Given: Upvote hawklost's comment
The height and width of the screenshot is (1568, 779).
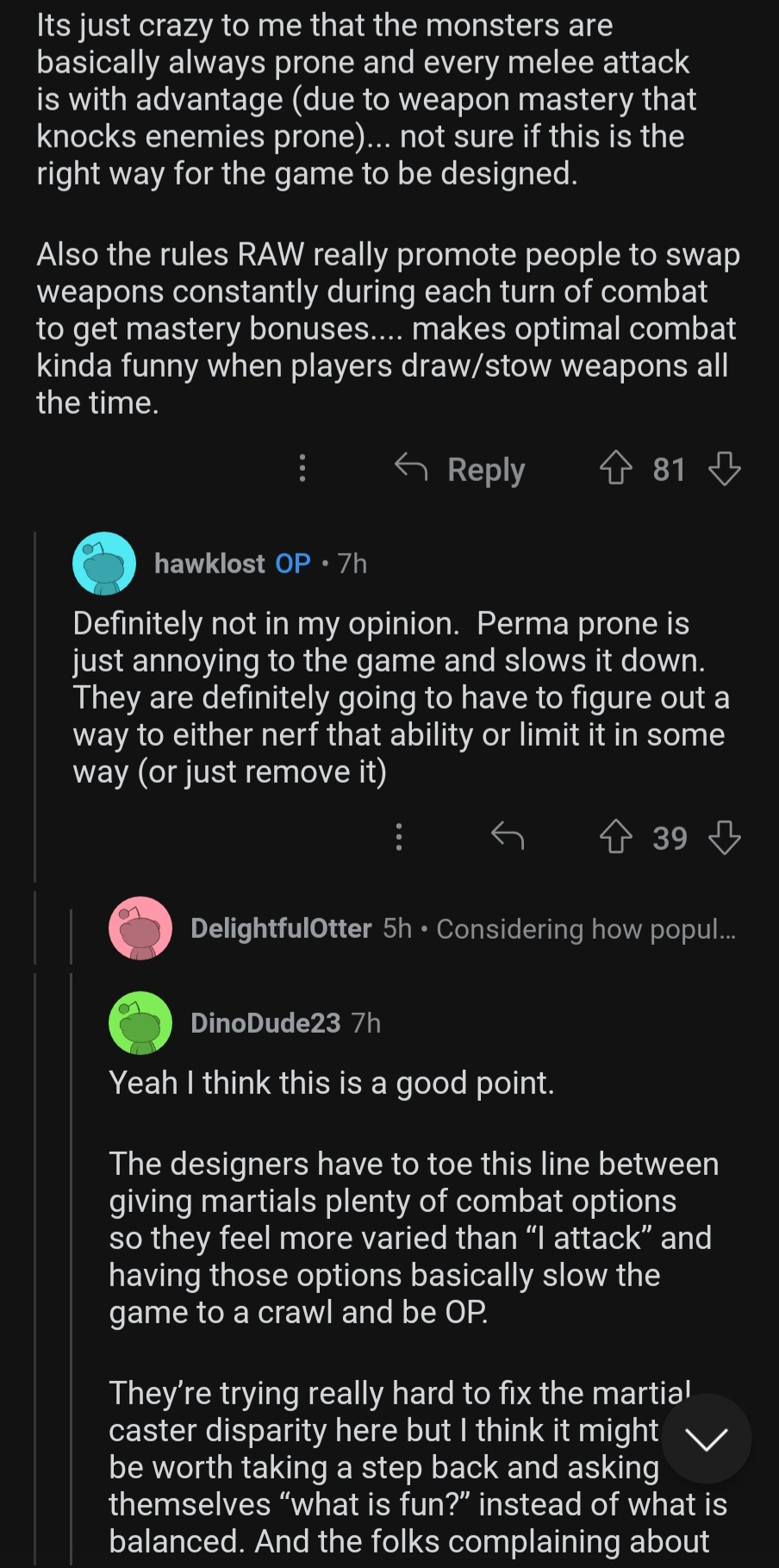Looking at the screenshot, I should click(x=615, y=837).
